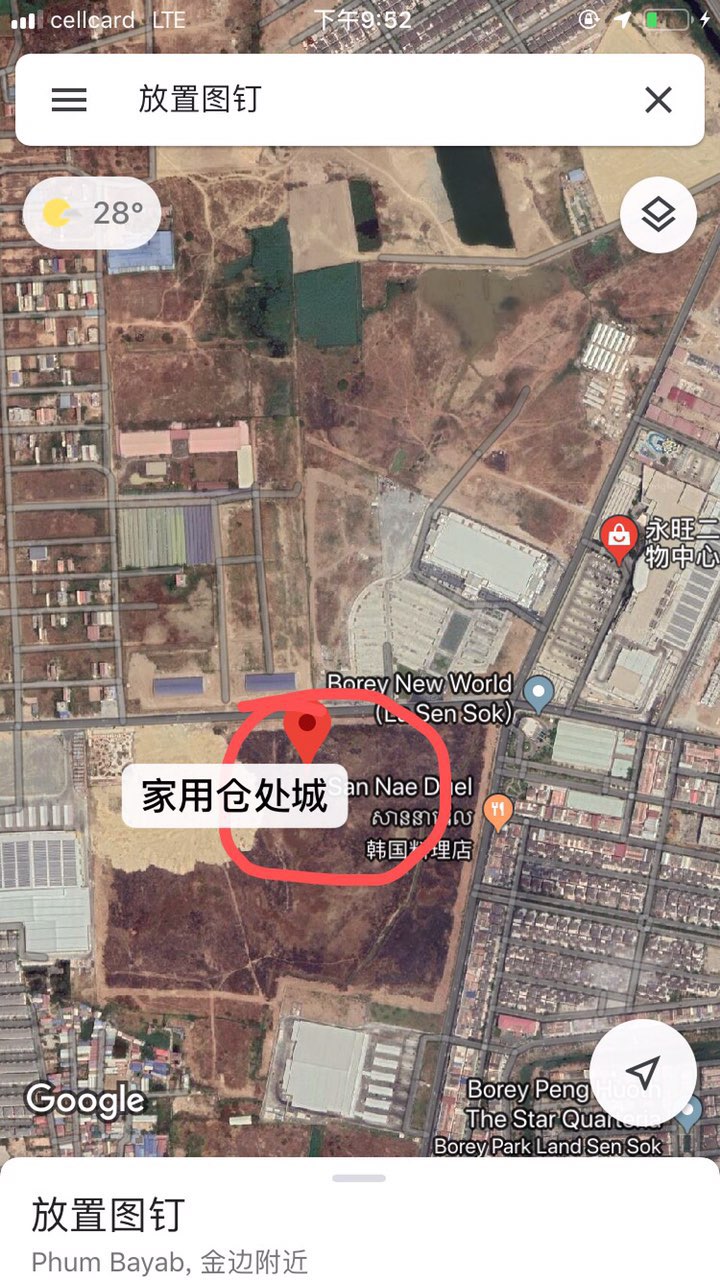720x1280 pixels.
Task: Center the map on my location
Action: pos(643,1072)
